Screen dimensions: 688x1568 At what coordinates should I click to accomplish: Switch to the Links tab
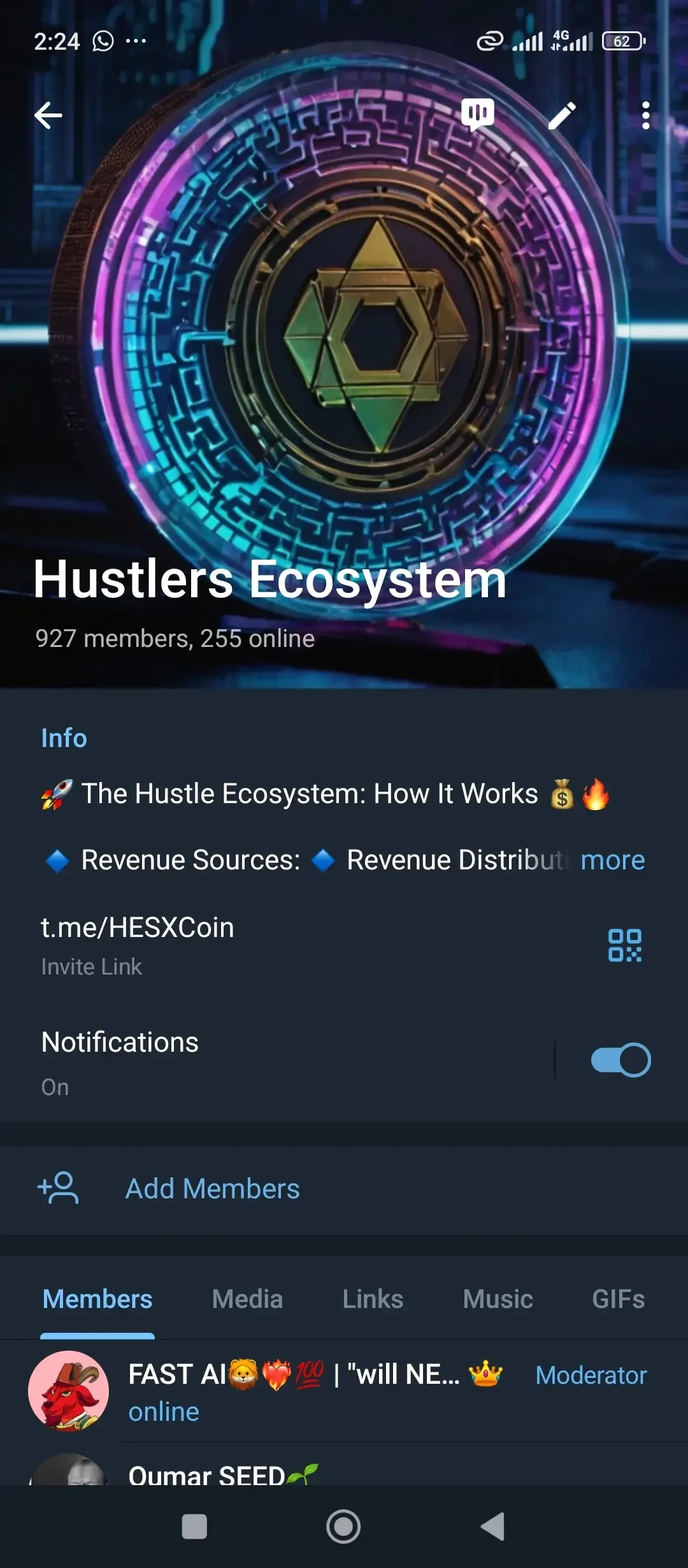coord(373,1299)
